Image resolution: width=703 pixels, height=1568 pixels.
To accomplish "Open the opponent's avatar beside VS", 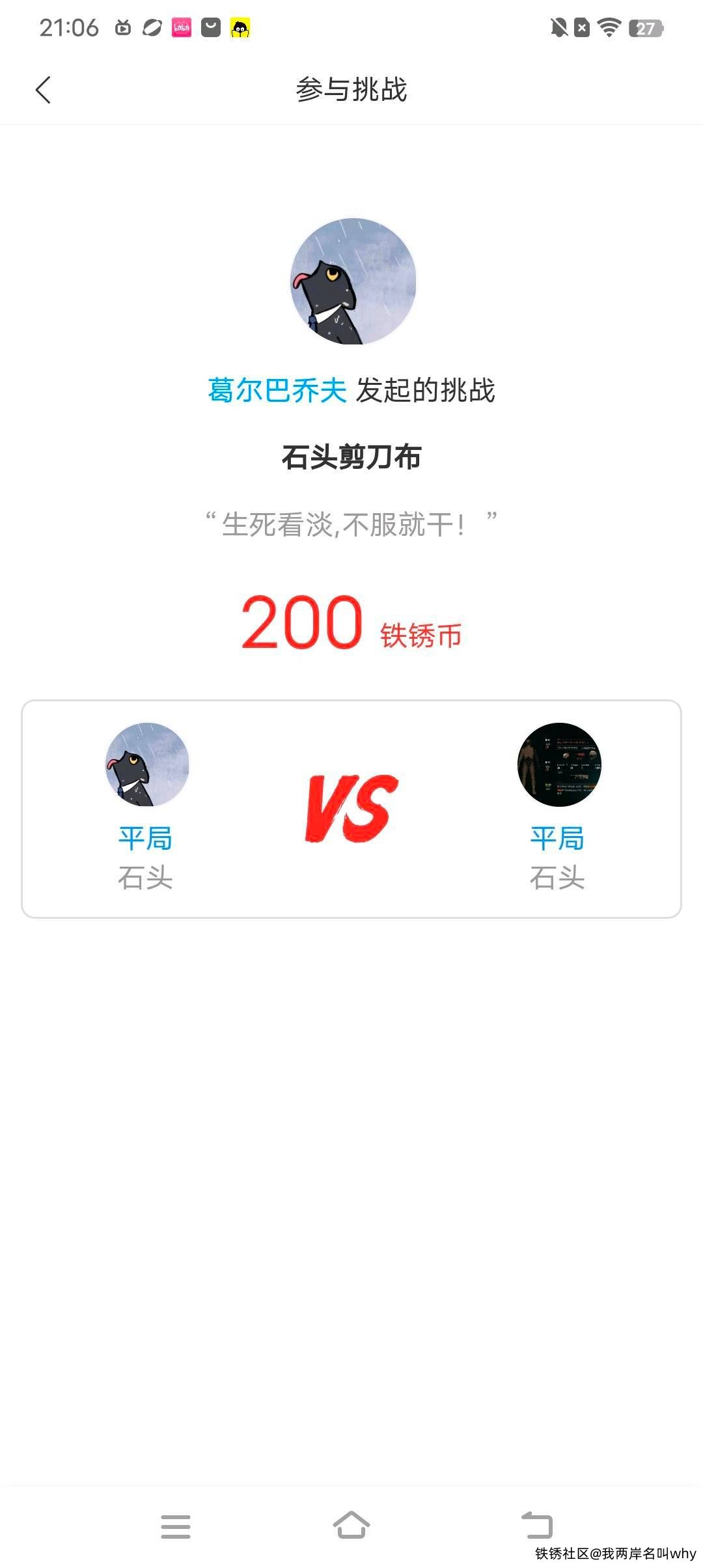I will pos(559,764).
